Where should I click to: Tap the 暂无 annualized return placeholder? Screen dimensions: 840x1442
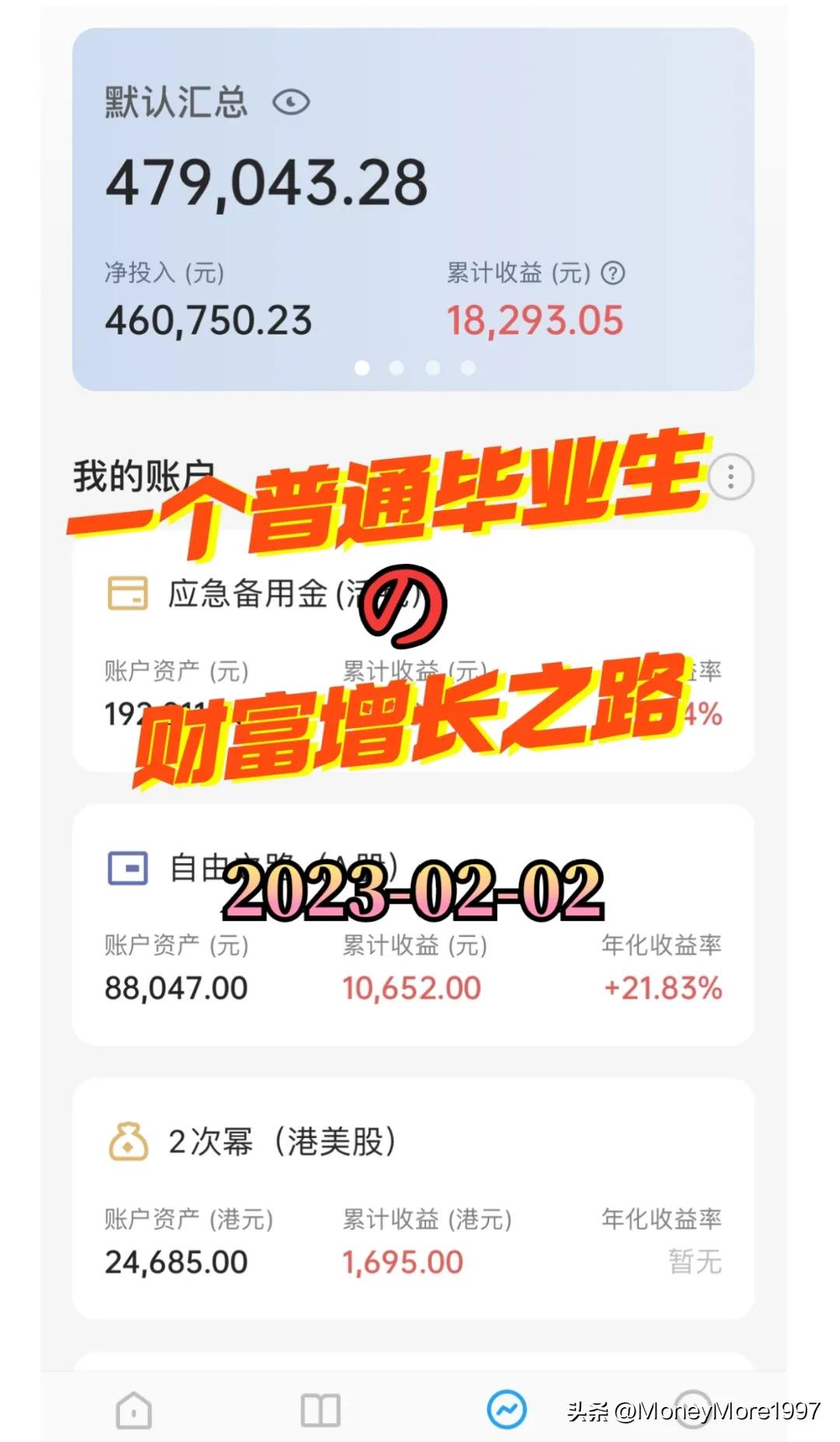(x=695, y=1259)
